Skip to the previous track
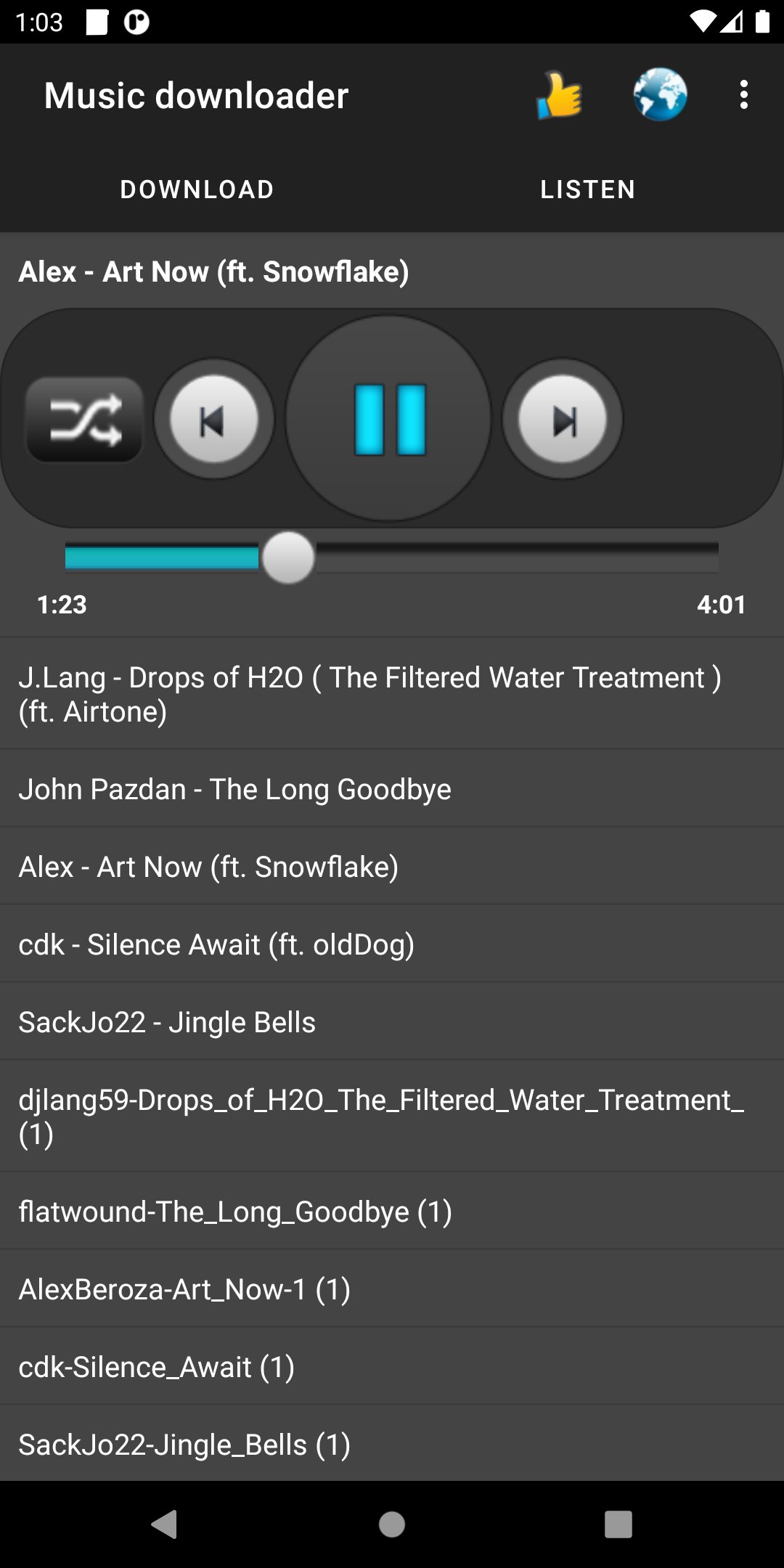 pos(214,420)
